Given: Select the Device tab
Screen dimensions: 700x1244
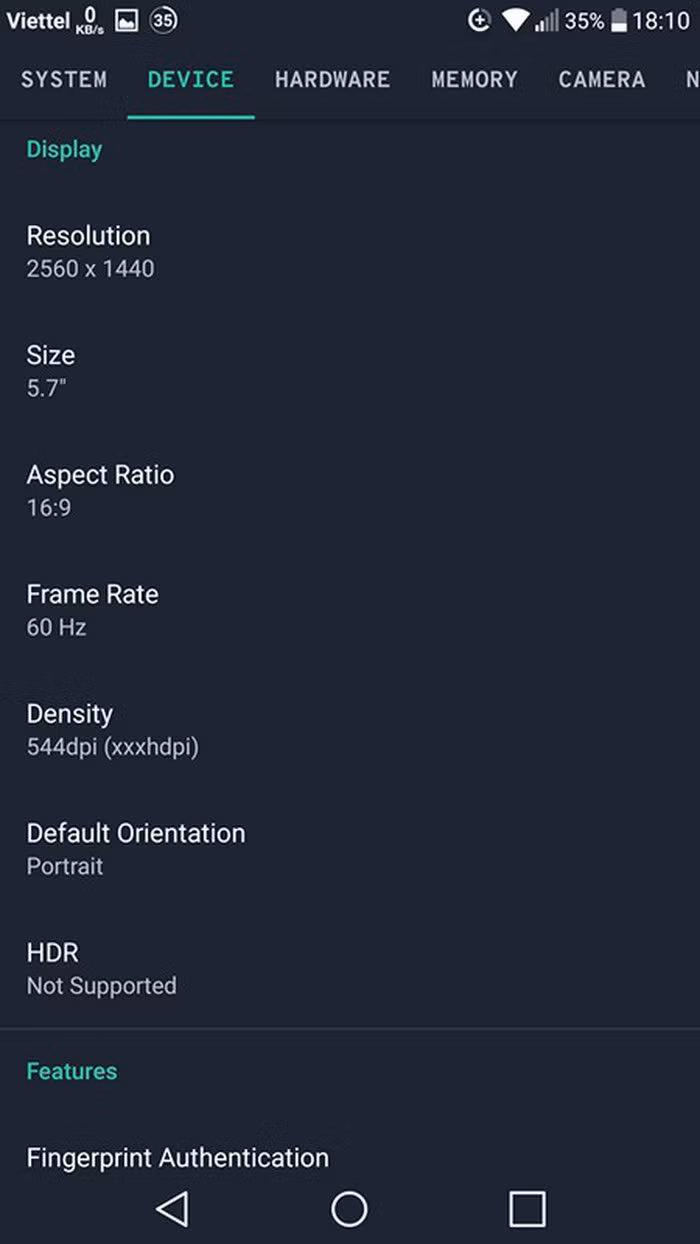Looking at the screenshot, I should click(x=190, y=80).
